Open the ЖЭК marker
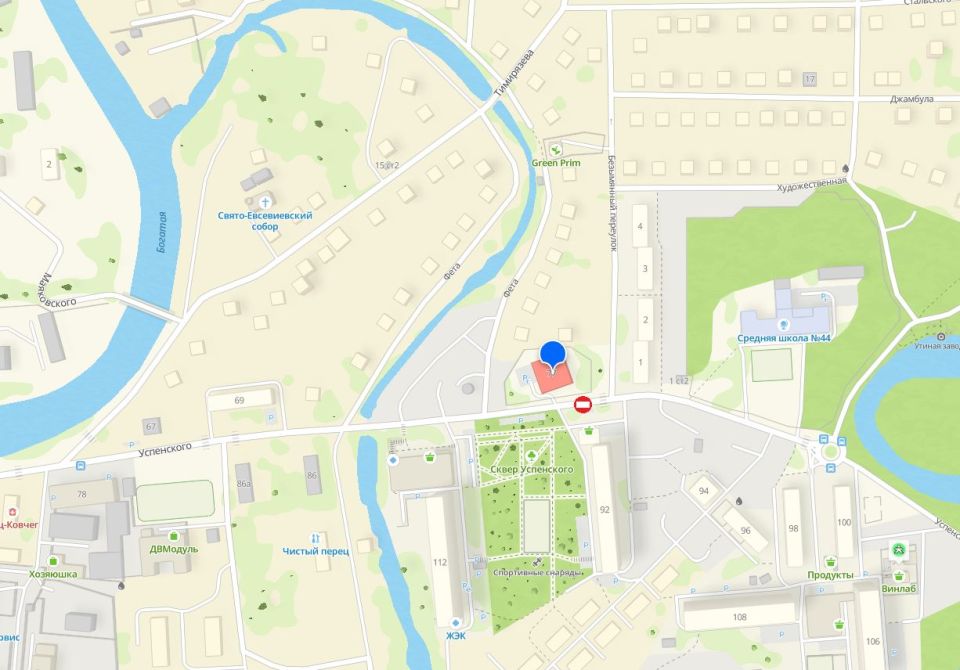The height and width of the screenshot is (670, 960). pyautogui.click(x=456, y=621)
